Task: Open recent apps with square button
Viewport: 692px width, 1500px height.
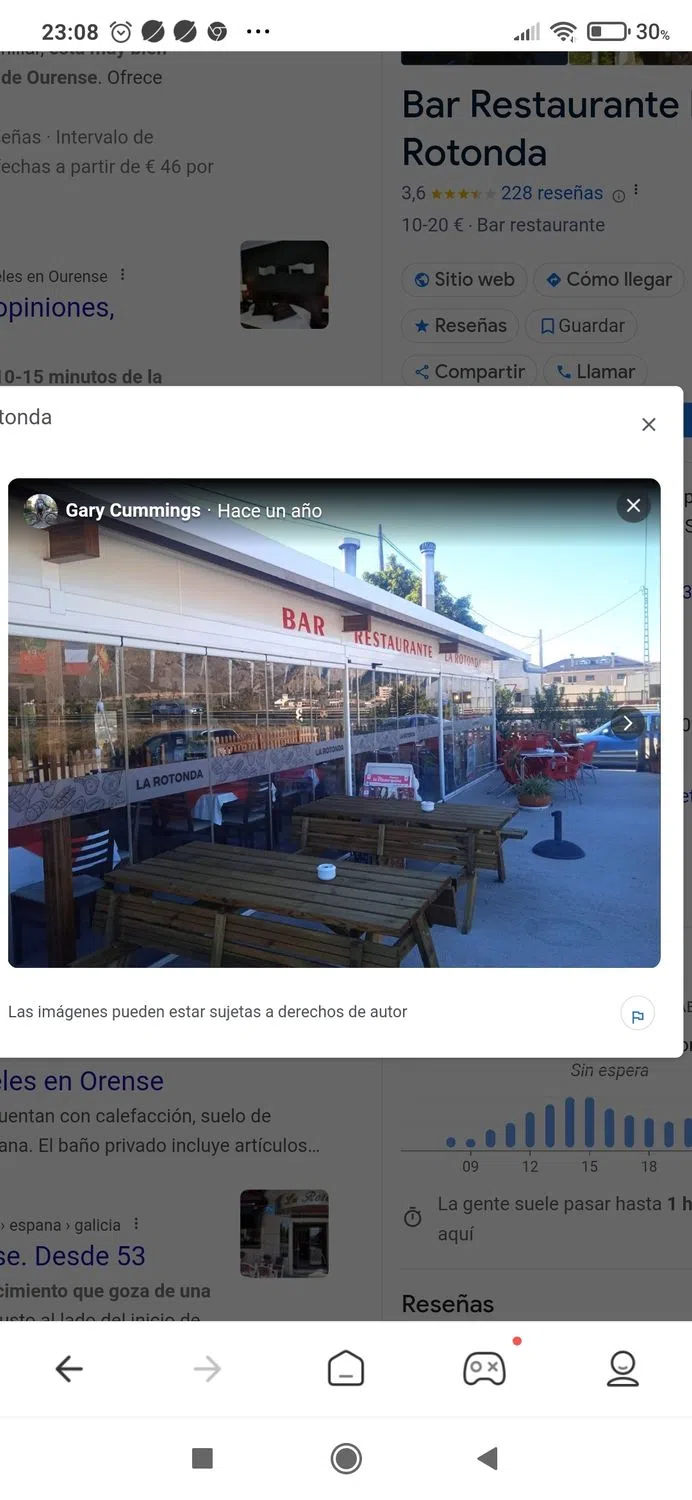Action: click(x=202, y=1458)
